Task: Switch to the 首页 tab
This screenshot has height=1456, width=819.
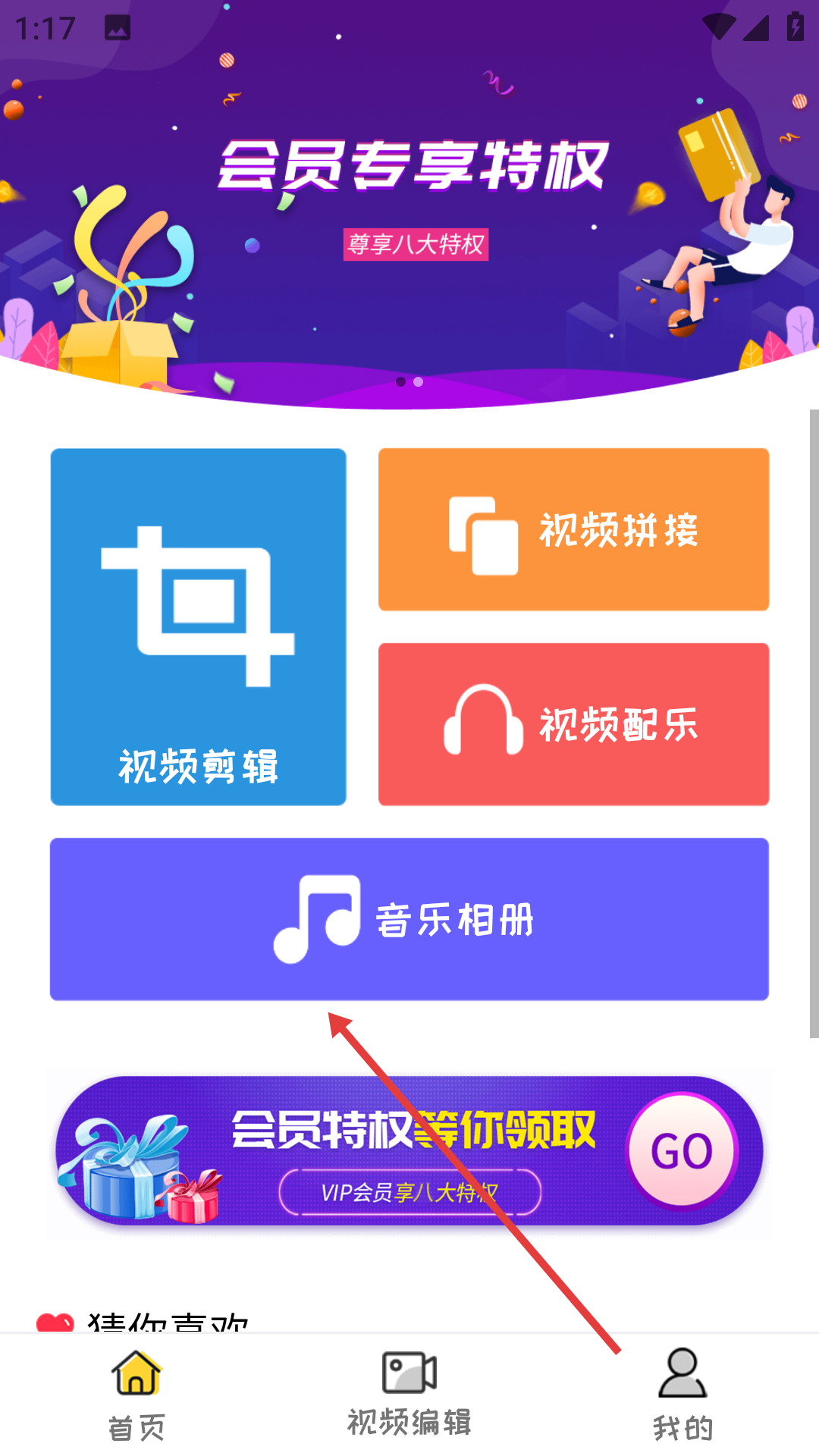Action: point(136,1395)
